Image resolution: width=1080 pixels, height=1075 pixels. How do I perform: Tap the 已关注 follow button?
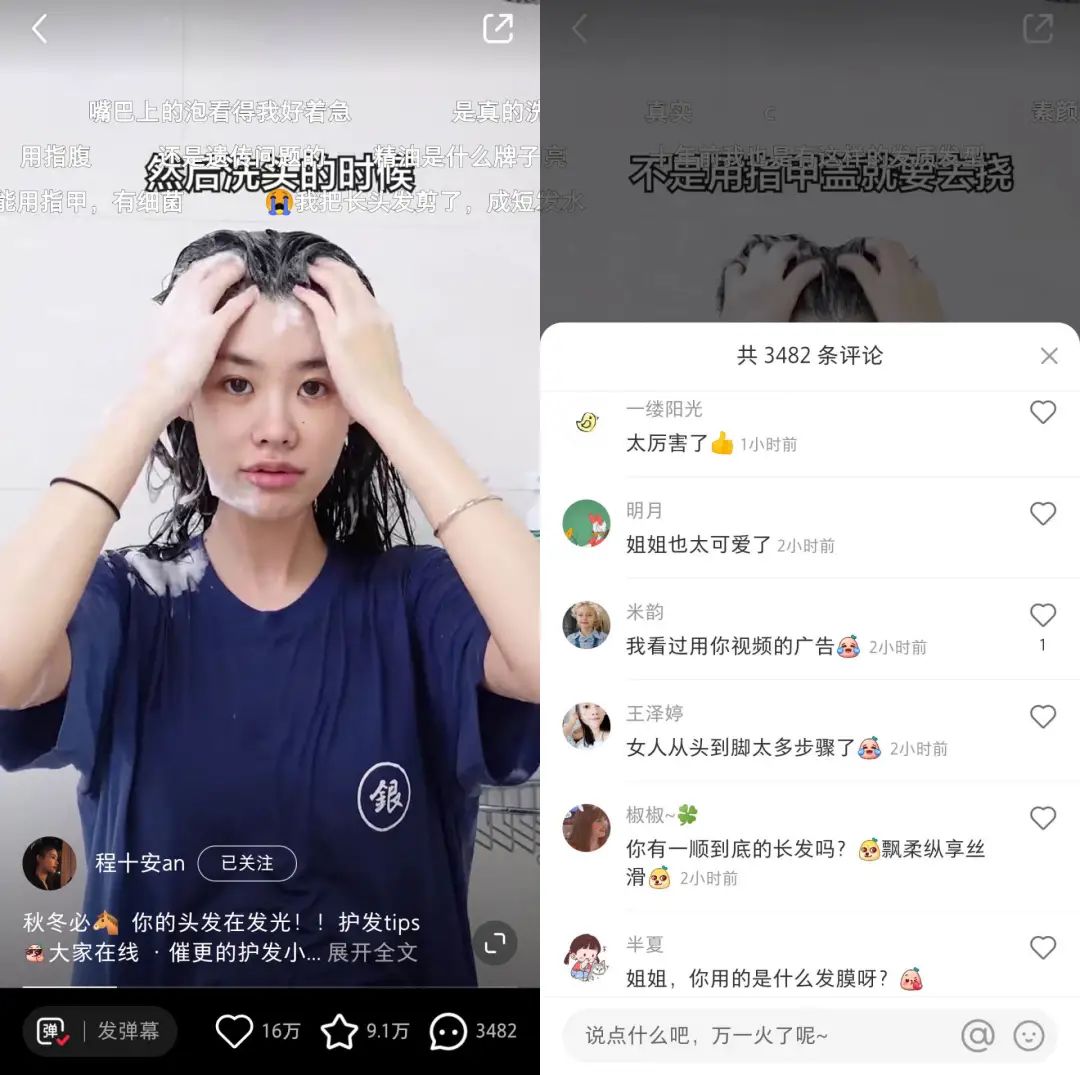[247, 863]
